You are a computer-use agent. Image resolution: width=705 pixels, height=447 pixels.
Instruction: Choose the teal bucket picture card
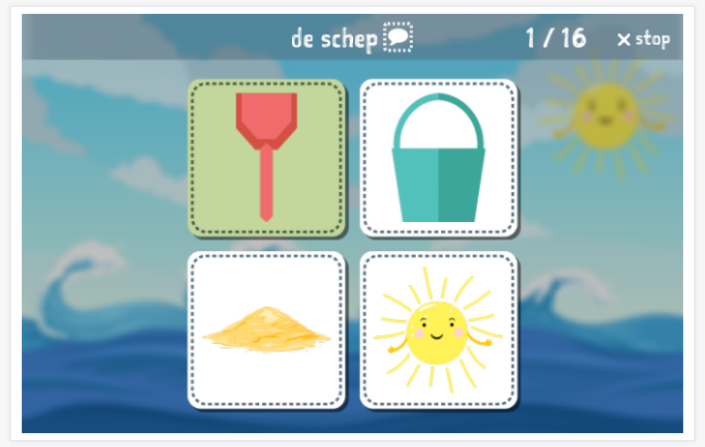[x=438, y=159]
